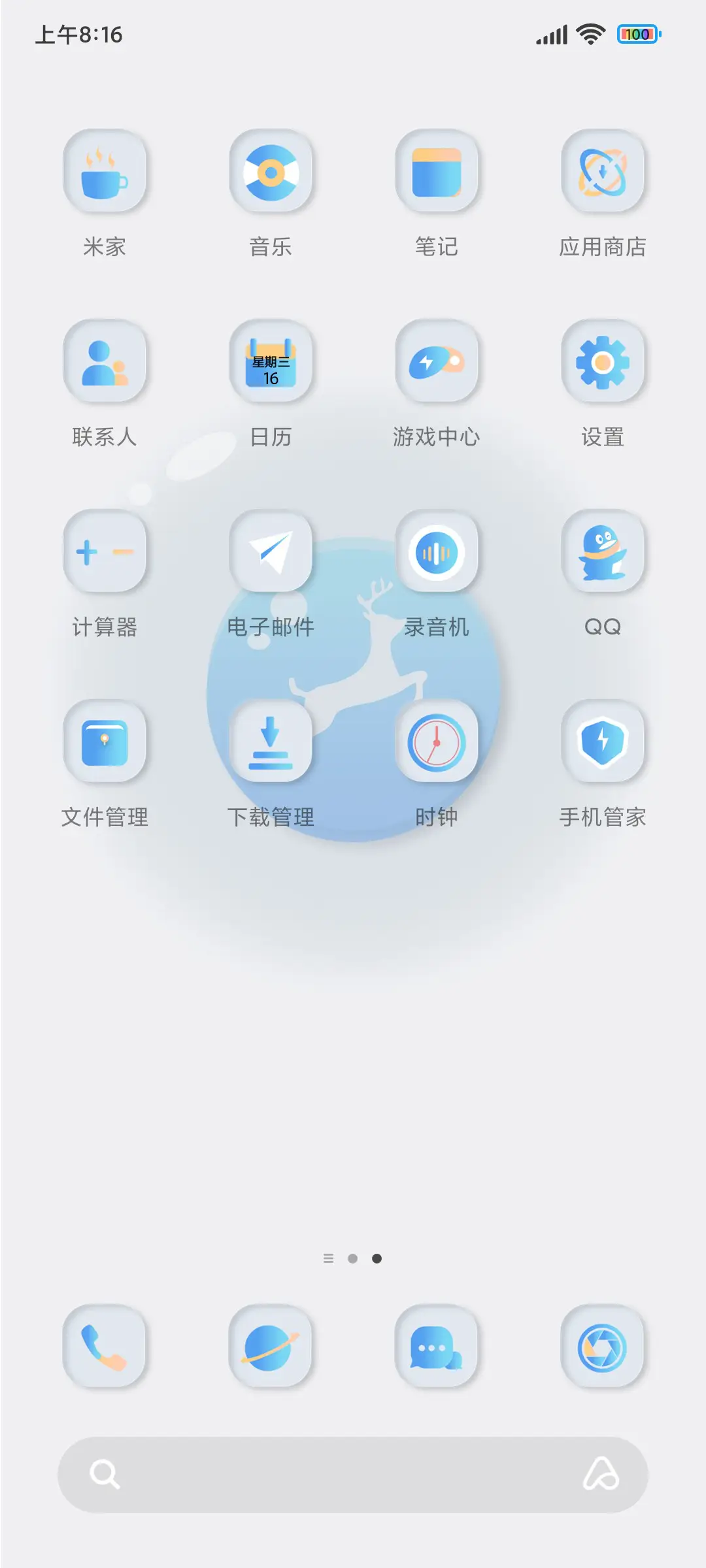Image resolution: width=706 pixels, height=1568 pixels.
Task: Open the 米家 (Mi Home) app
Action: click(x=105, y=171)
